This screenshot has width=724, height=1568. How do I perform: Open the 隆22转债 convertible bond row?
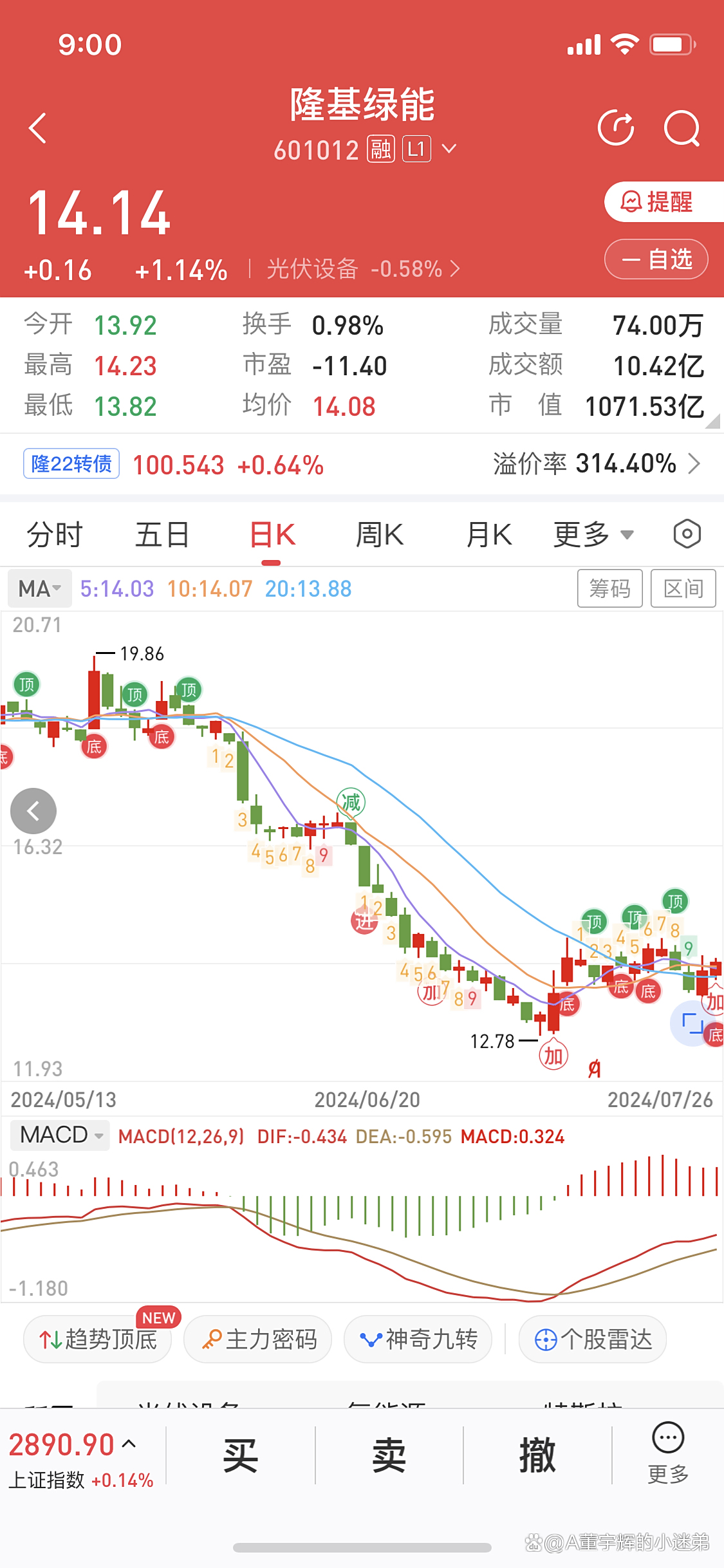(362, 464)
